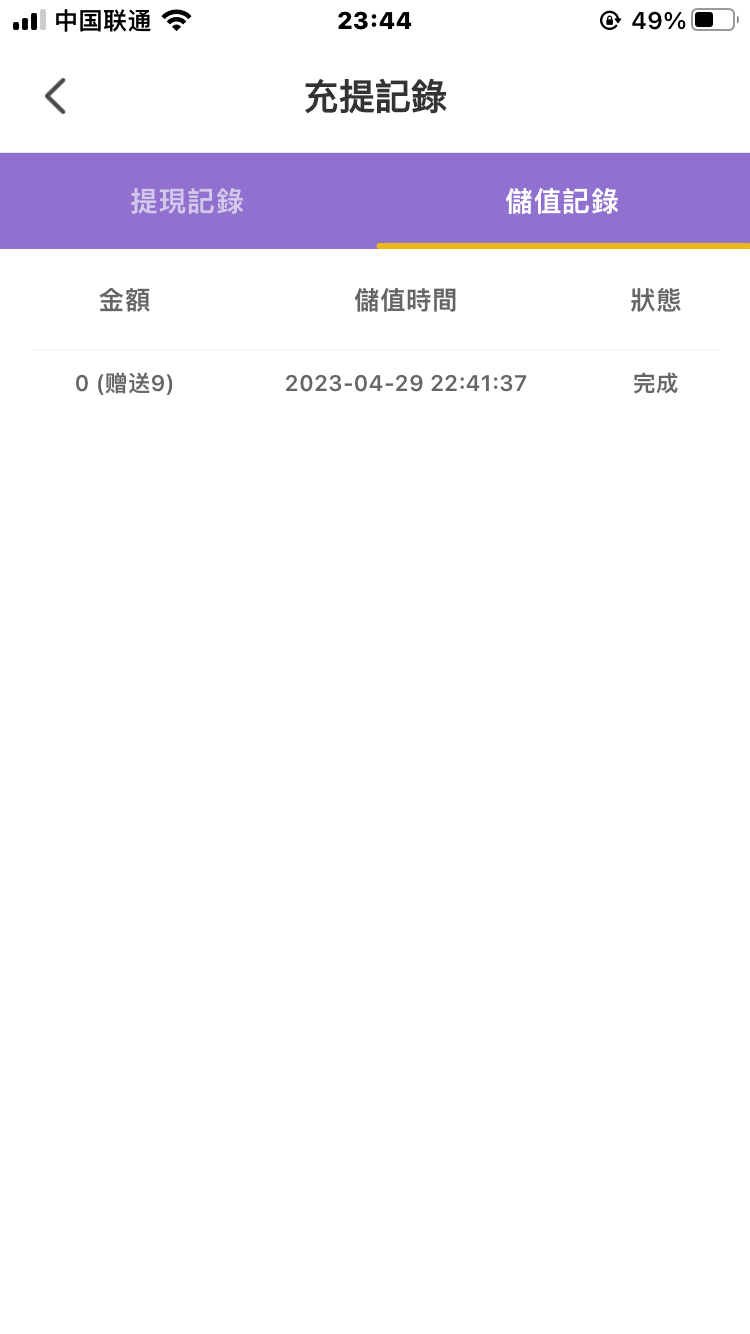Image resolution: width=750 pixels, height=1334 pixels.
Task: Go back from 充提記錄 page
Action: 55,97
